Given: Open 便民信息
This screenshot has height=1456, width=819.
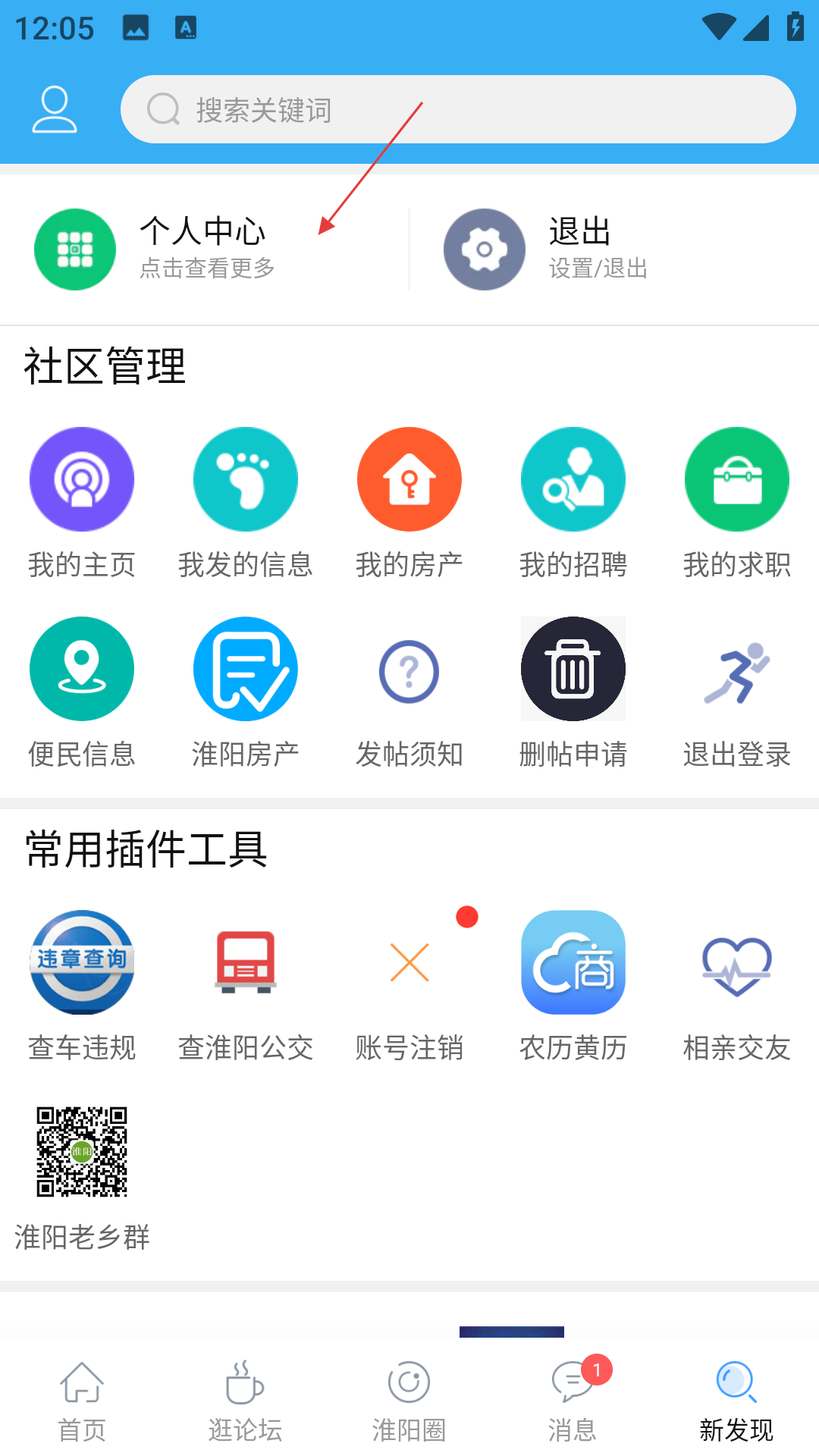Looking at the screenshot, I should (82, 693).
